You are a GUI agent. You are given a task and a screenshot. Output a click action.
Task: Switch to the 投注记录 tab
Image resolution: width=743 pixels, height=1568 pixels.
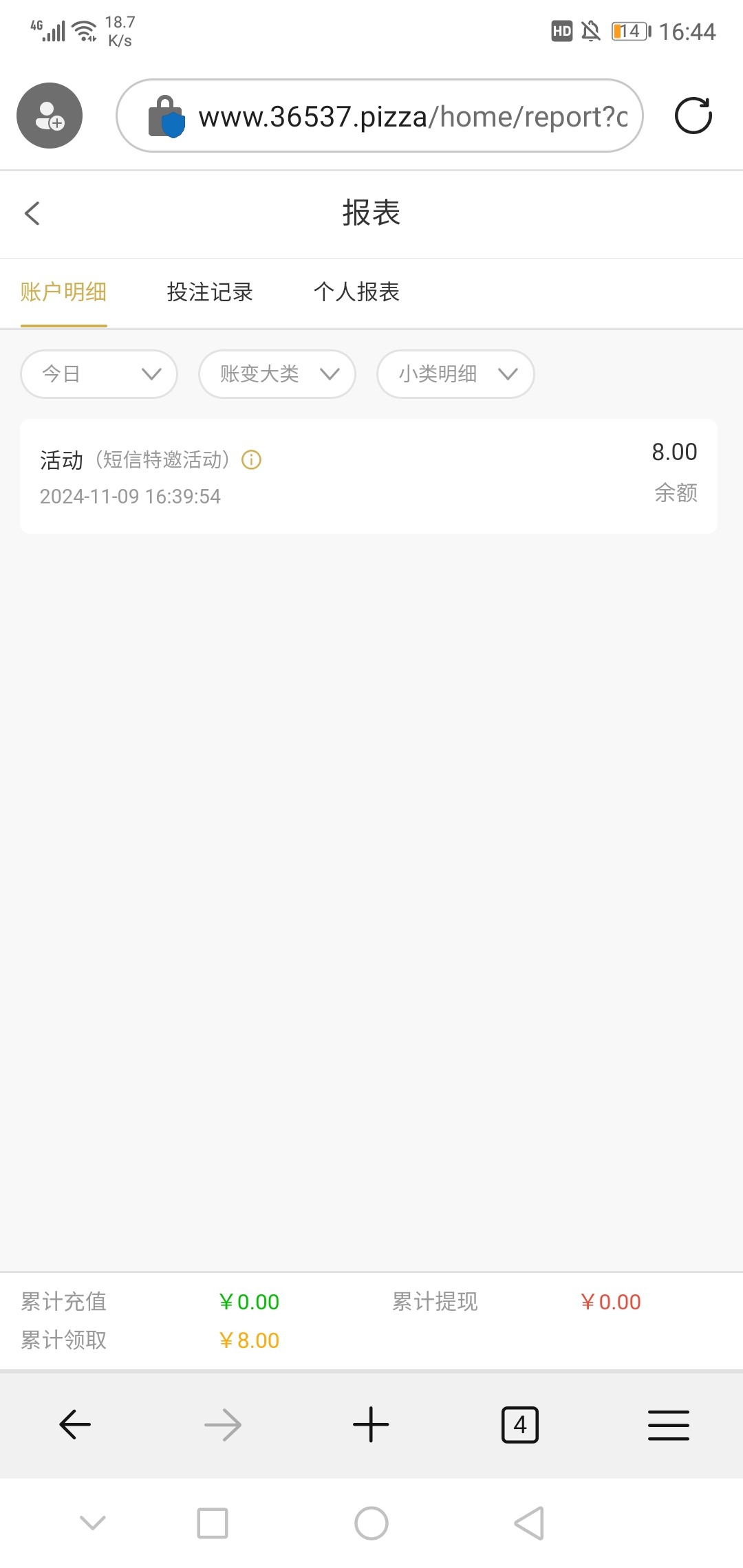[210, 292]
